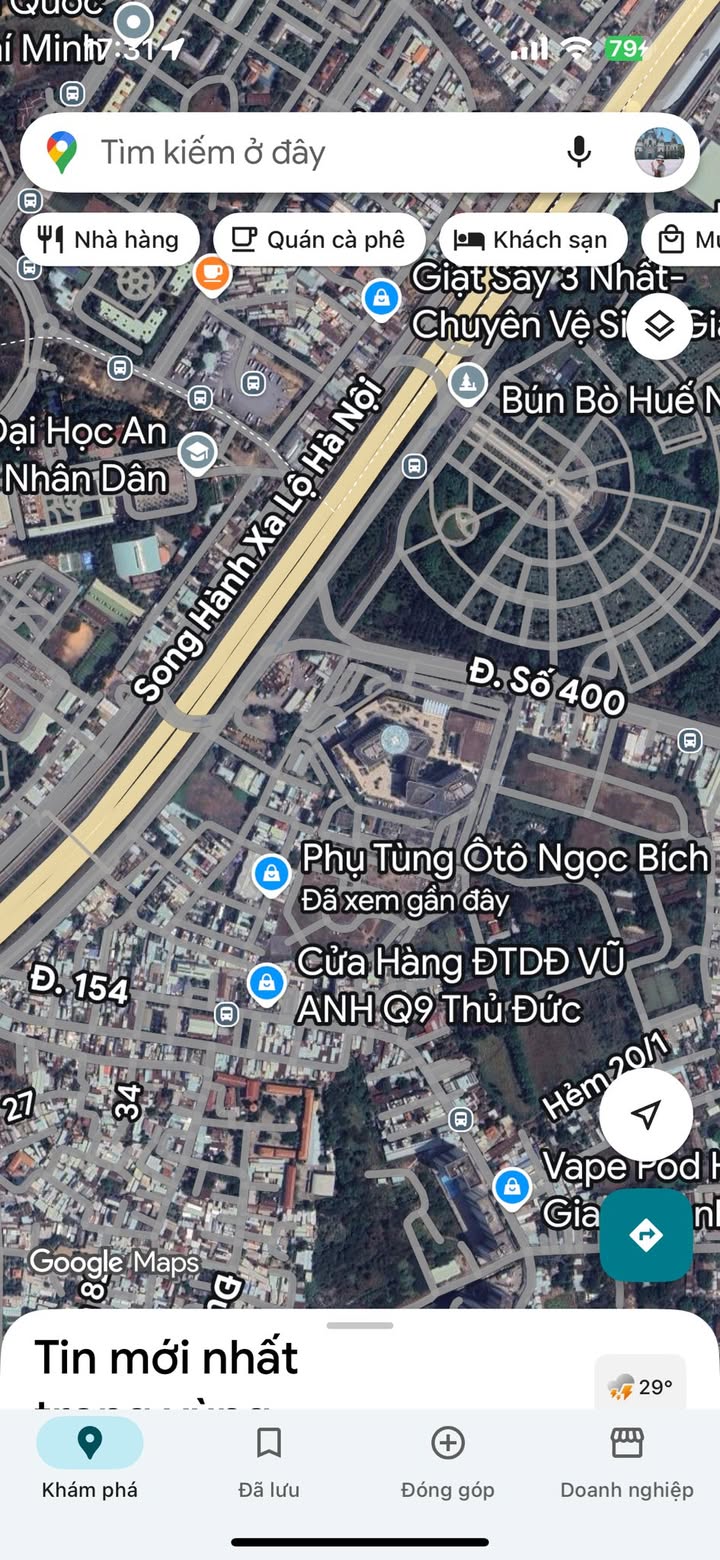Screen dimensions: 720x1560
Task: Center map on my location
Action: tap(646, 1114)
